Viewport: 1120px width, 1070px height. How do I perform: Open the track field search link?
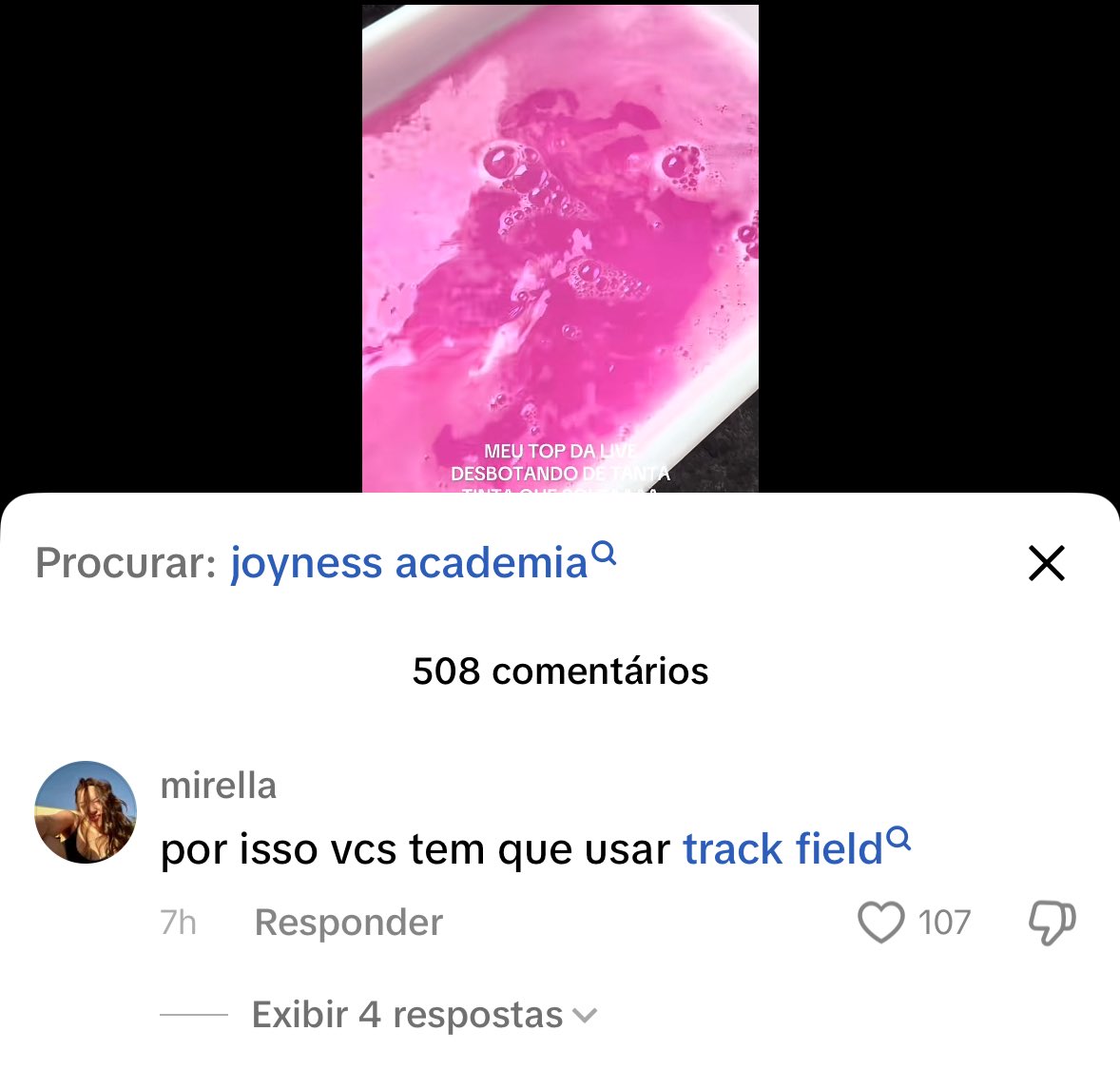click(797, 848)
